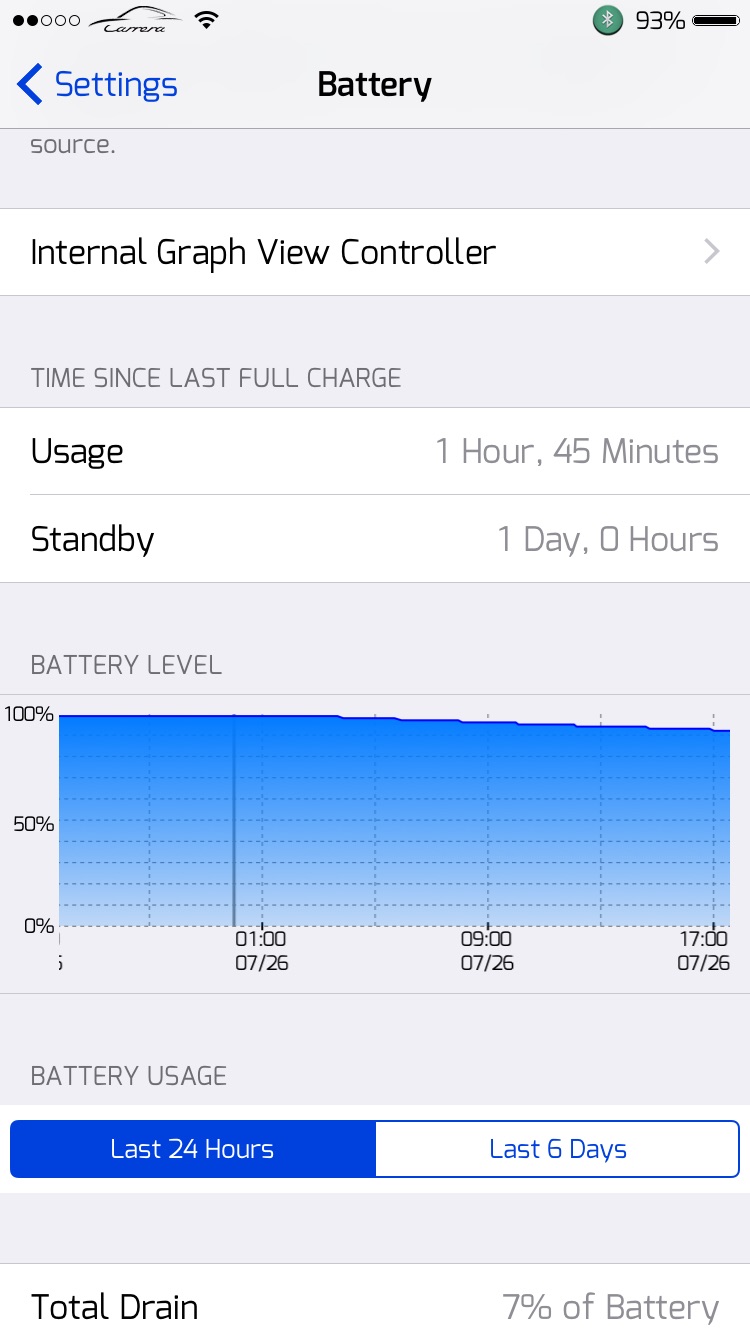Screen dimensions: 750x1334
Task: Switch to Last 6 Days usage
Action: tap(558, 1149)
